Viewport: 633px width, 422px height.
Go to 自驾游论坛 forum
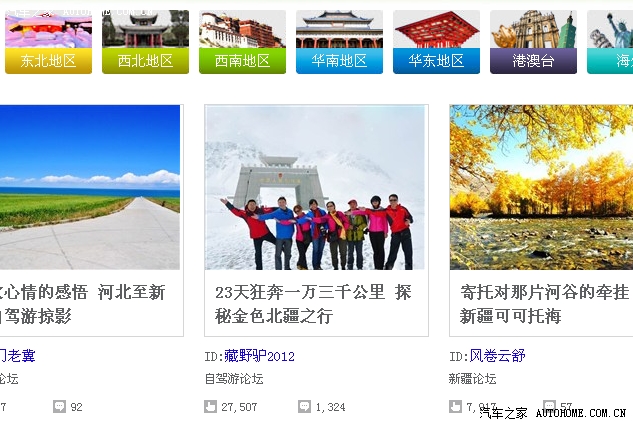232,379
